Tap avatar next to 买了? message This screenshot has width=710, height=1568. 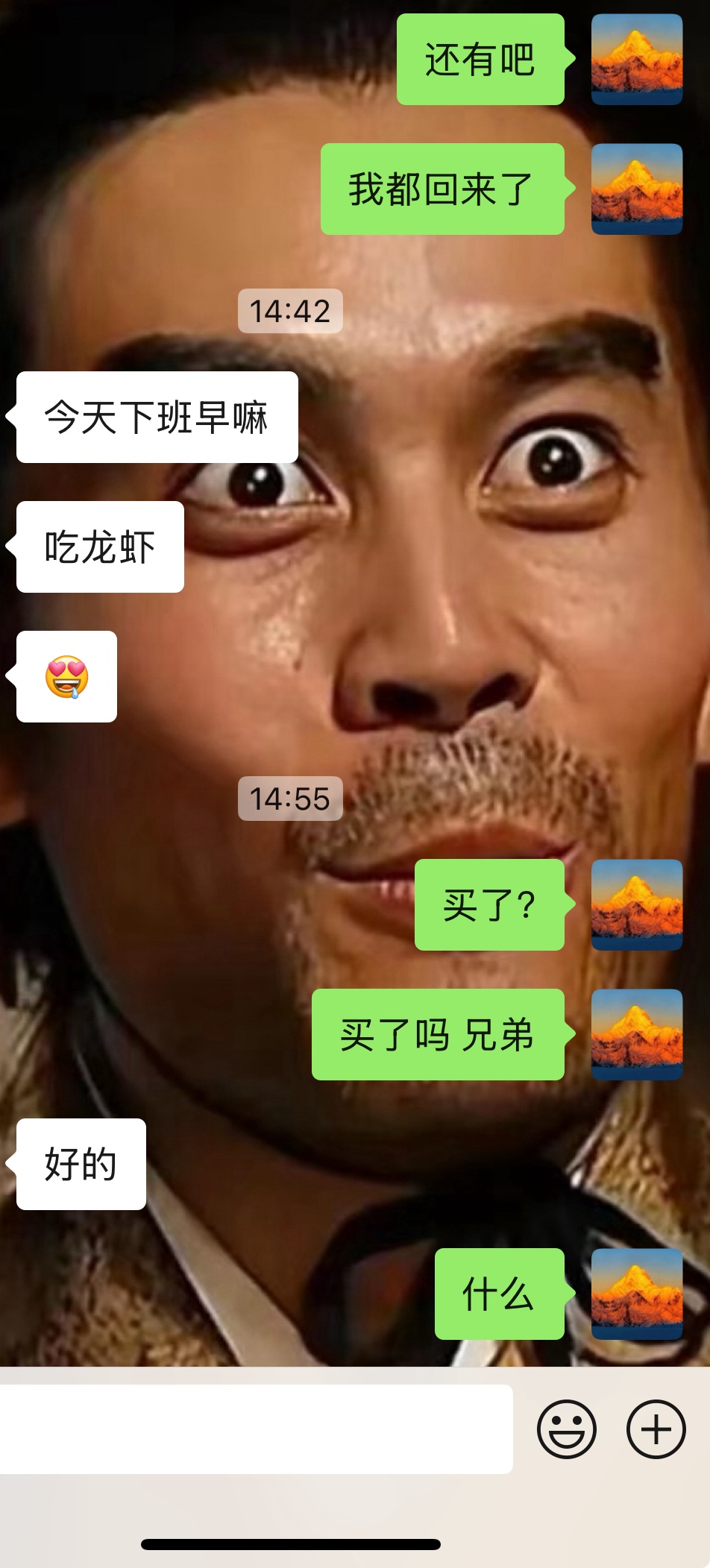click(x=636, y=904)
